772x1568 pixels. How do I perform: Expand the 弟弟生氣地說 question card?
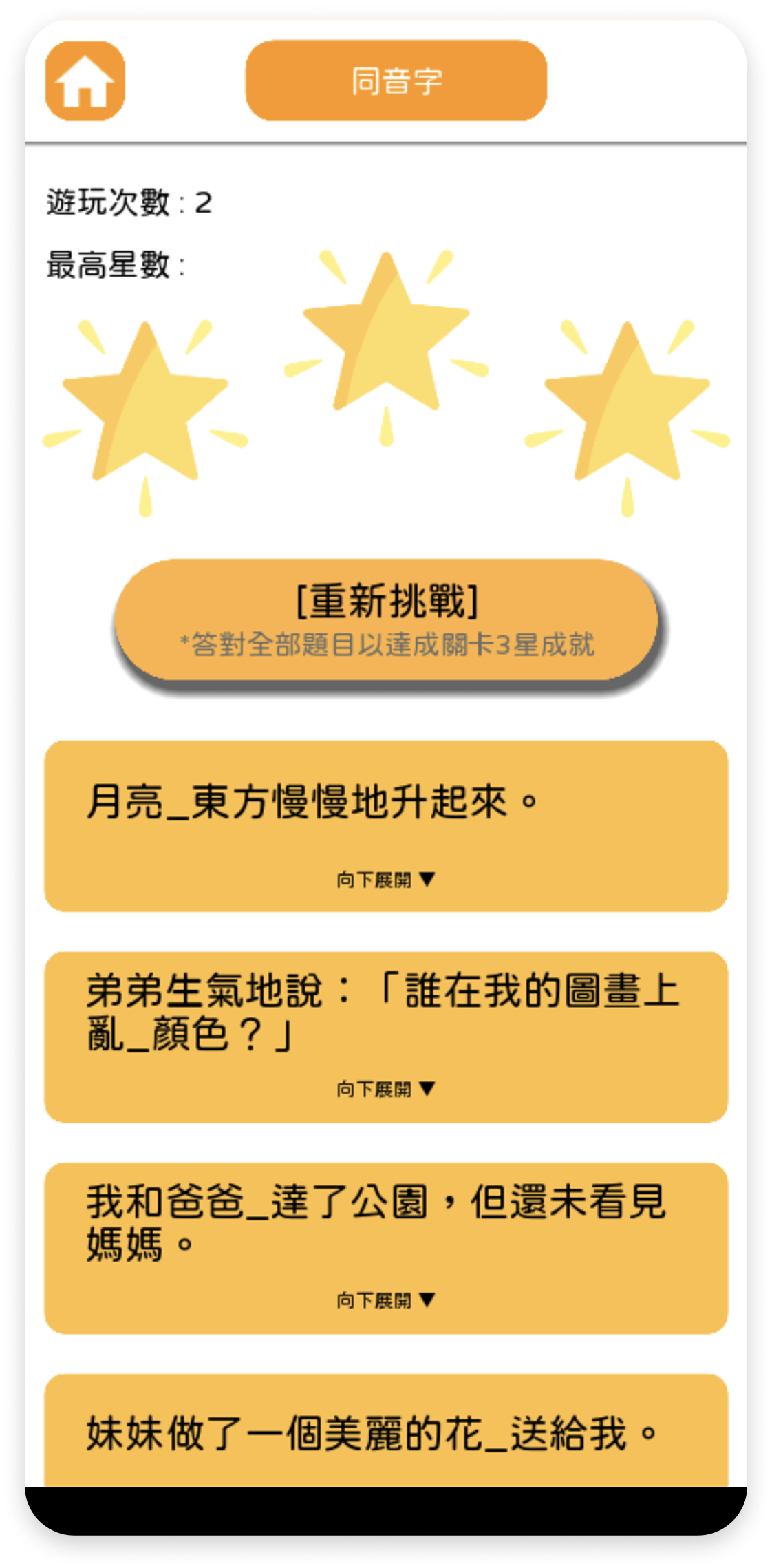tap(386, 1089)
